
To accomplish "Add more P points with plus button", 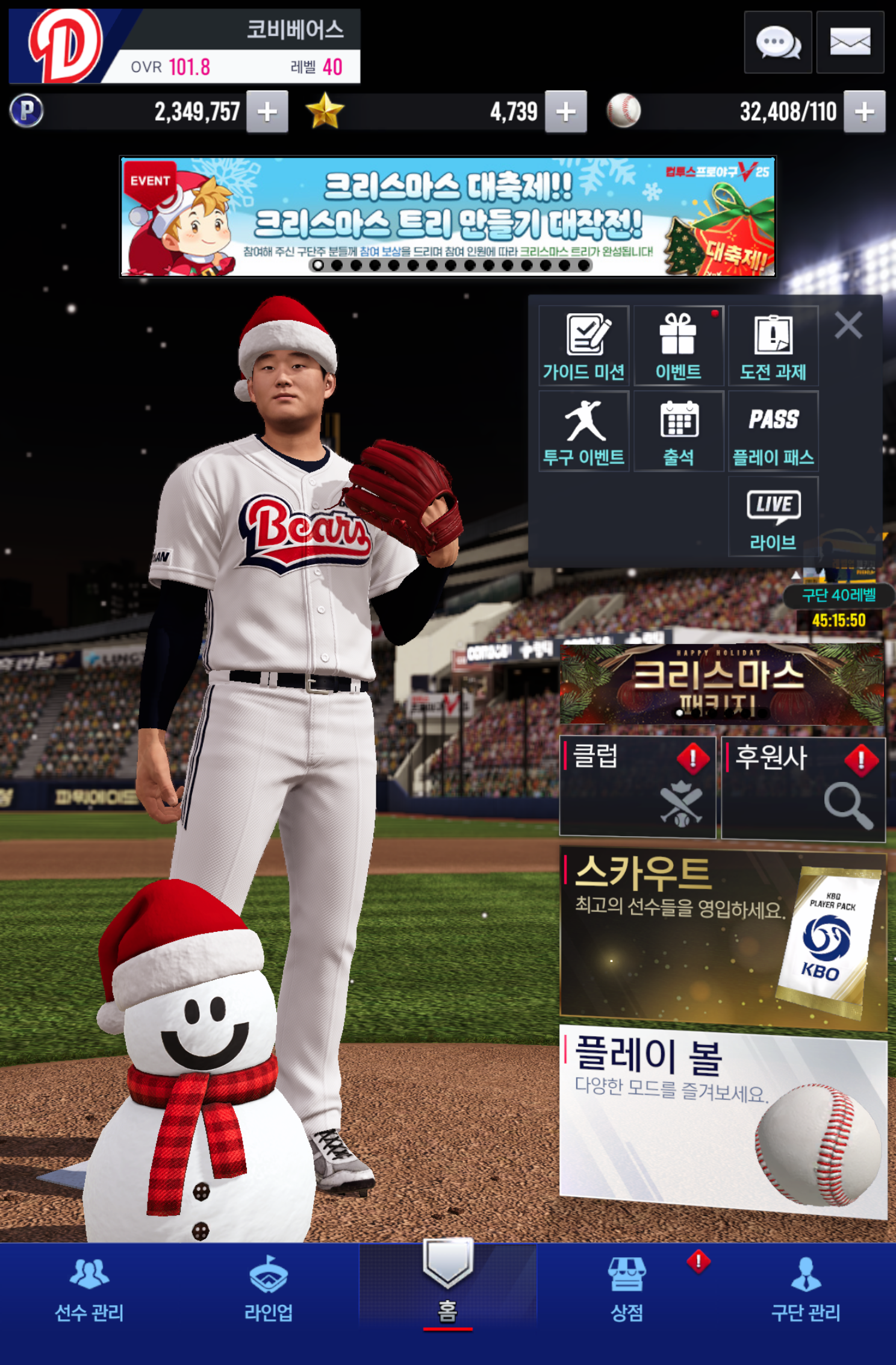I will (x=267, y=111).
